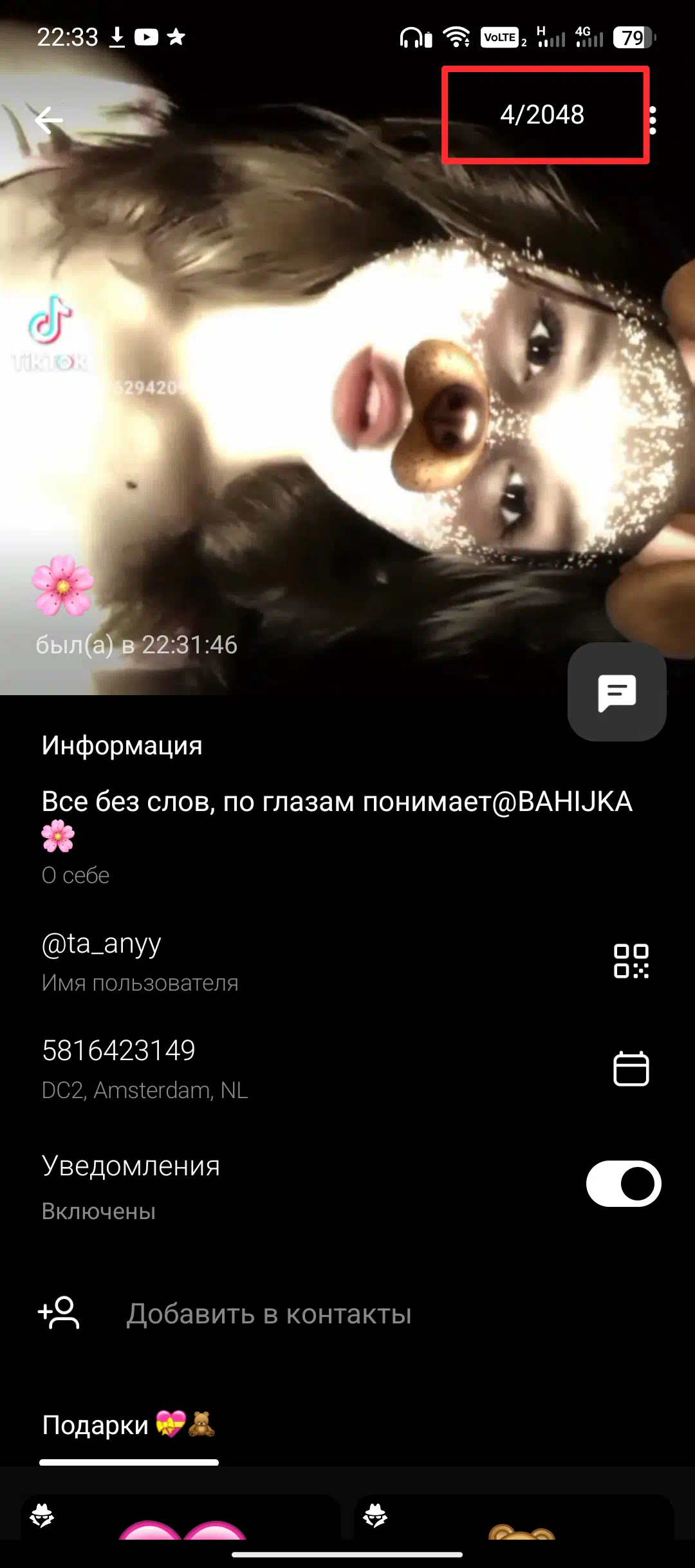Viewport: 695px width, 1568px height.
Task: Open the three-dot overflow menu
Action: (653, 120)
